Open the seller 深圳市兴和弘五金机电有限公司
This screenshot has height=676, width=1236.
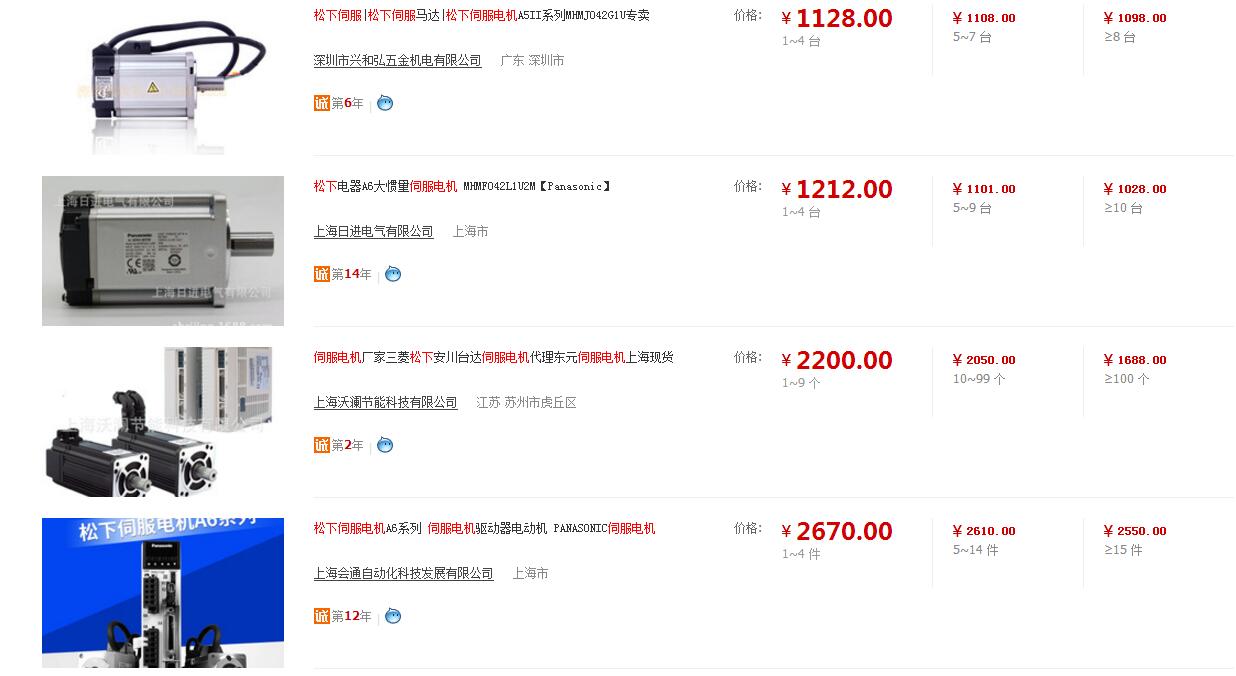coord(397,61)
